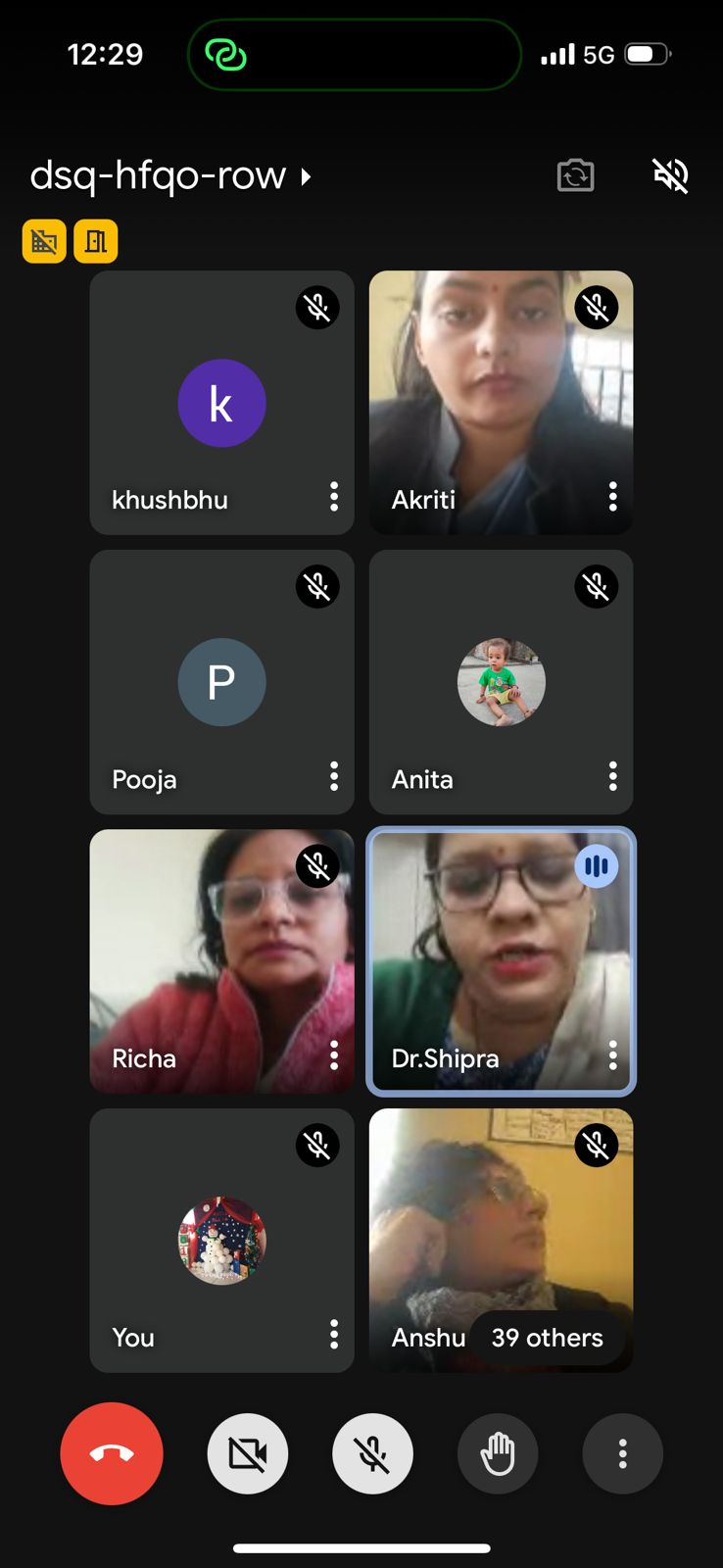The image size is (723, 1568).
Task: Turn the camera on
Action: 248,1453
